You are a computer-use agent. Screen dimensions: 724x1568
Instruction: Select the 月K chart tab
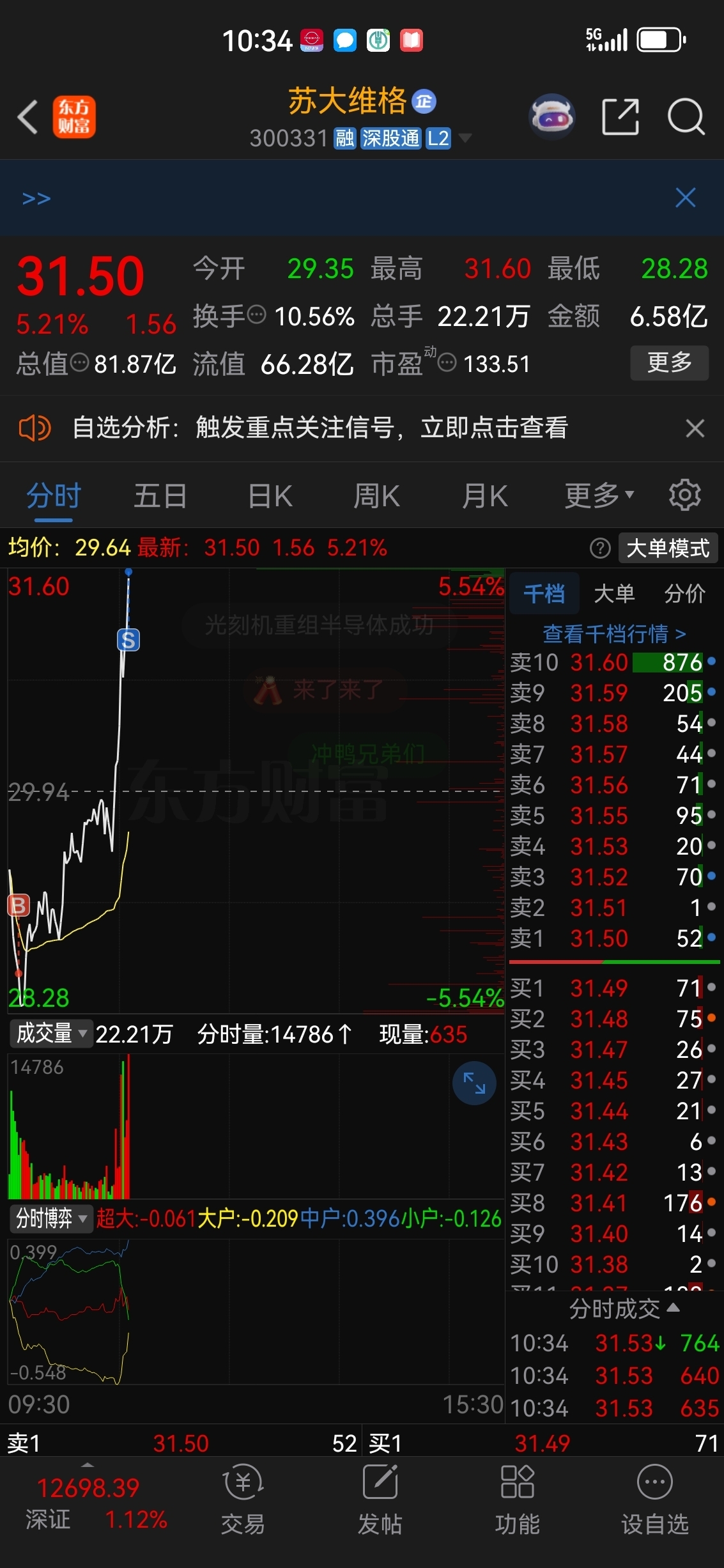tap(485, 496)
